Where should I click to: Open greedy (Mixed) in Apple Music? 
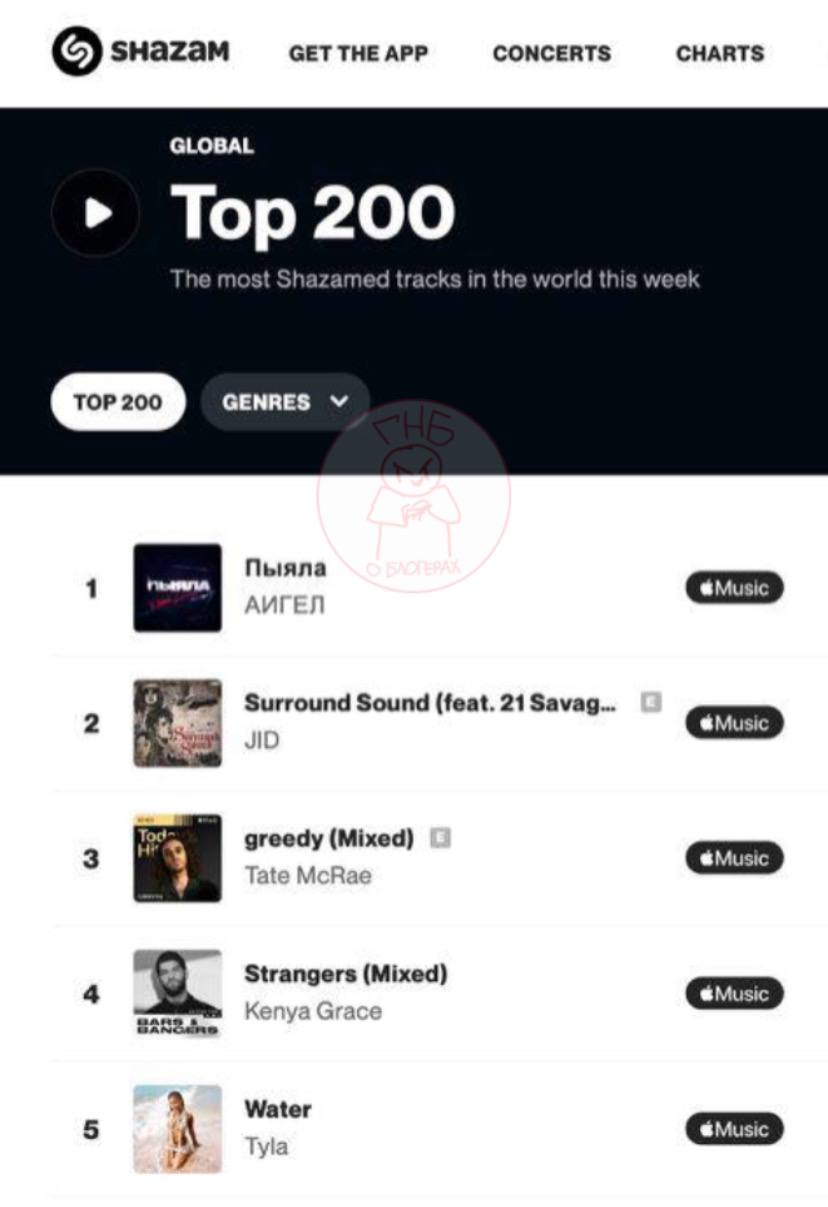(x=734, y=858)
